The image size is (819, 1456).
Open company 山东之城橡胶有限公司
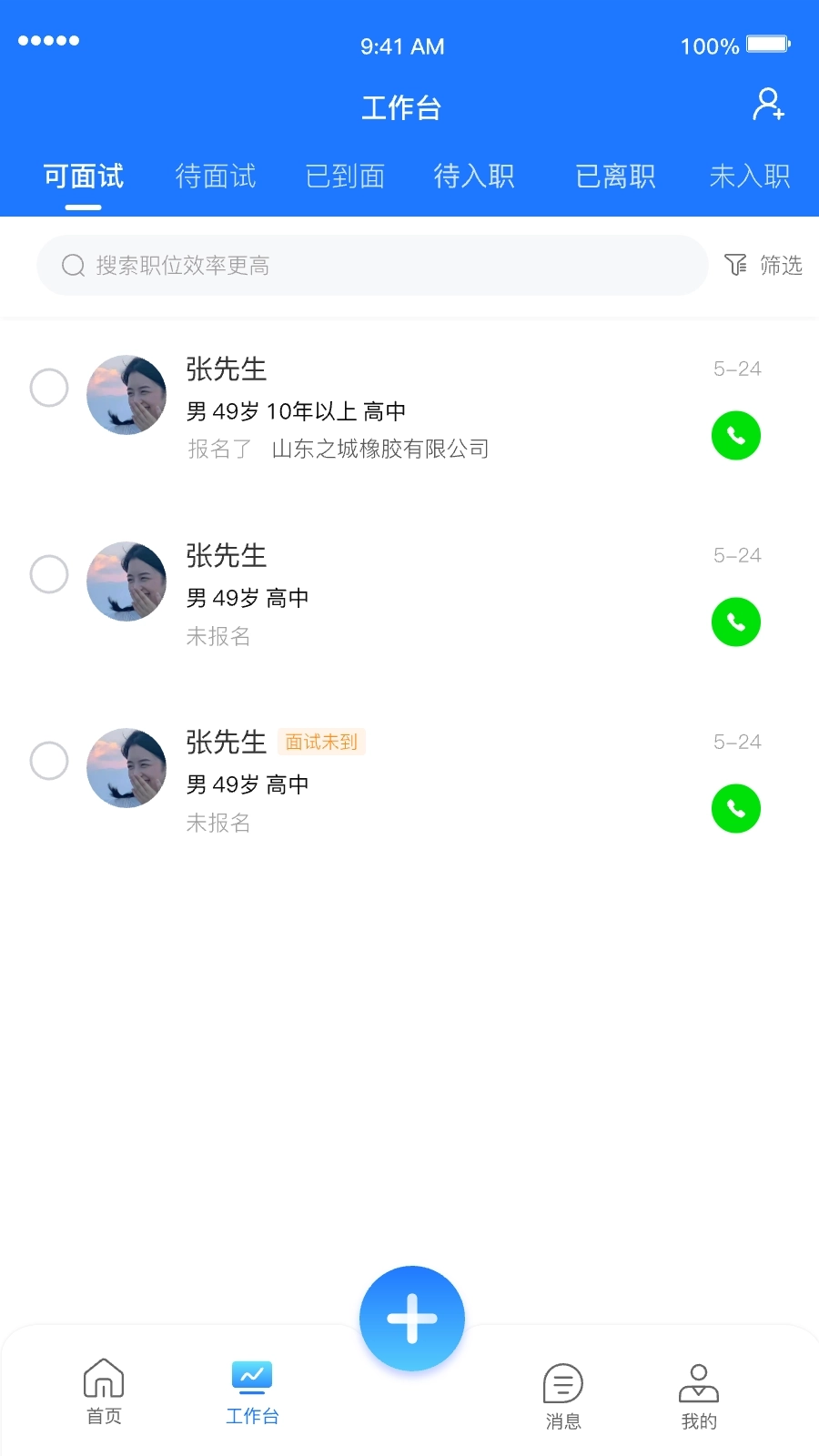[x=379, y=449]
